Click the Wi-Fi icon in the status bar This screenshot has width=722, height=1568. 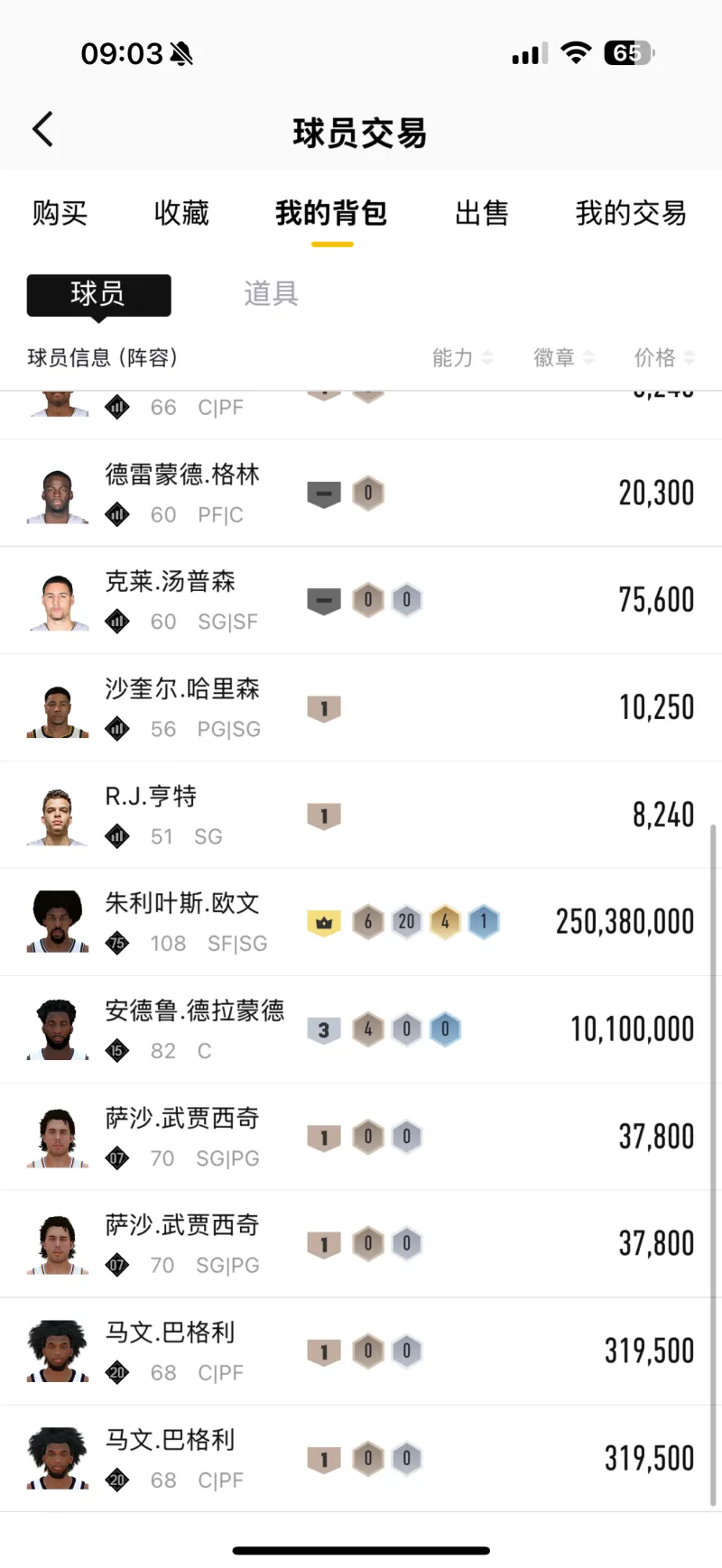click(x=575, y=52)
